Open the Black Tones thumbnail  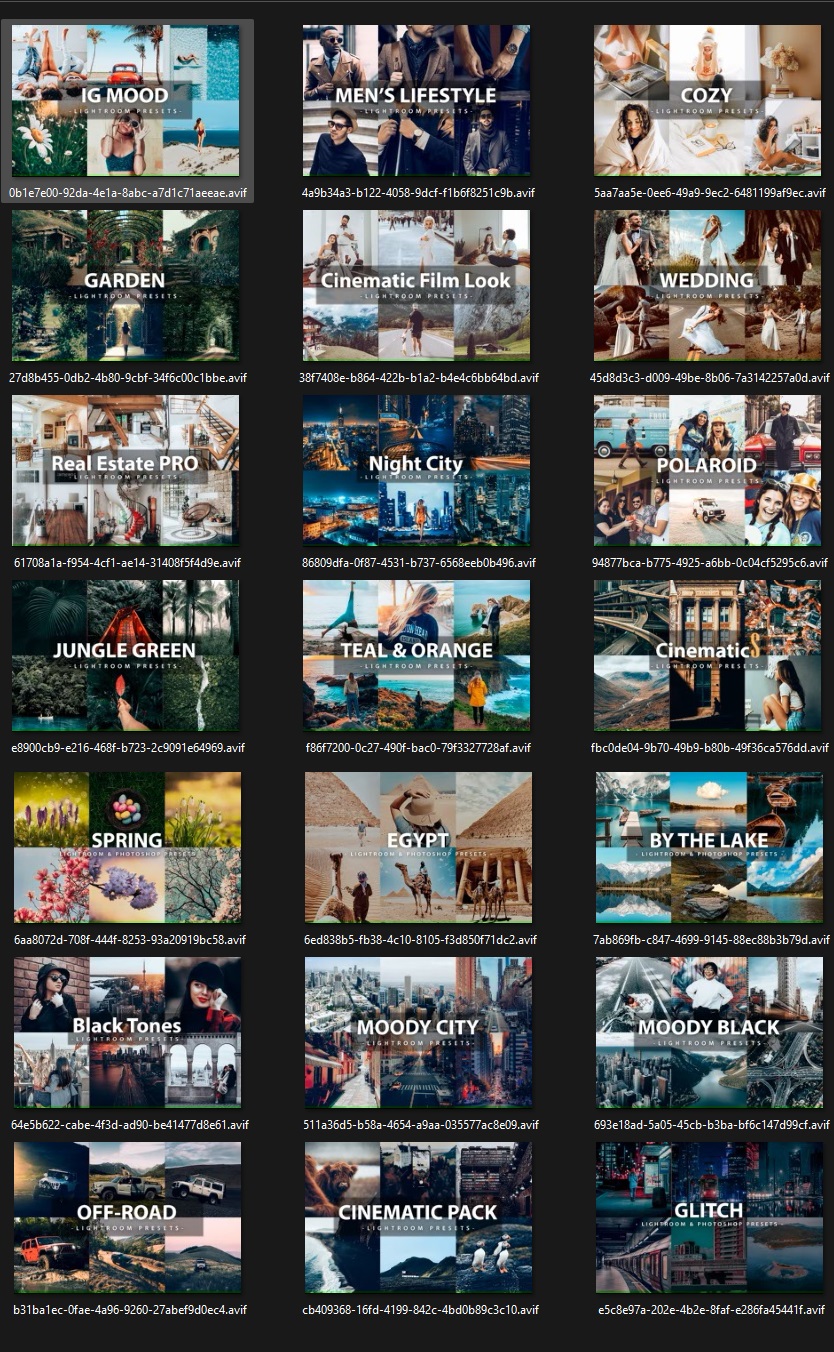point(127,1033)
